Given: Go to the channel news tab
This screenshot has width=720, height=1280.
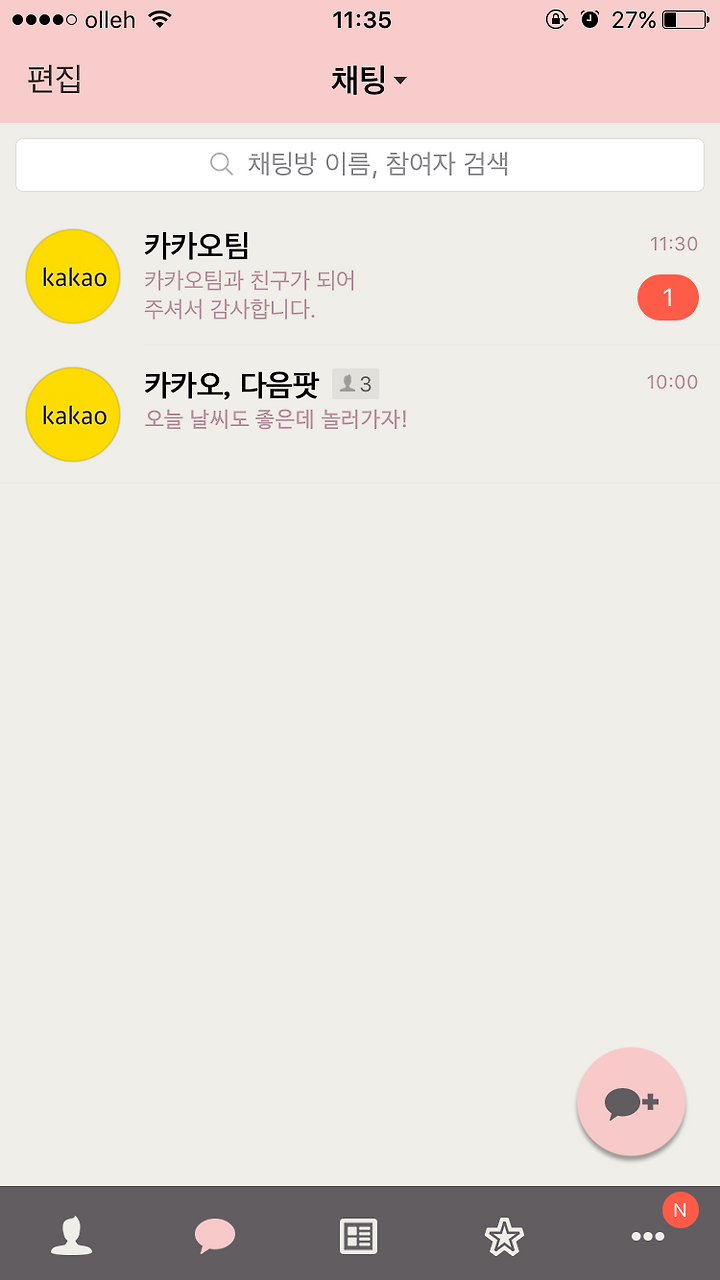Looking at the screenshot, I should 359,1237.
